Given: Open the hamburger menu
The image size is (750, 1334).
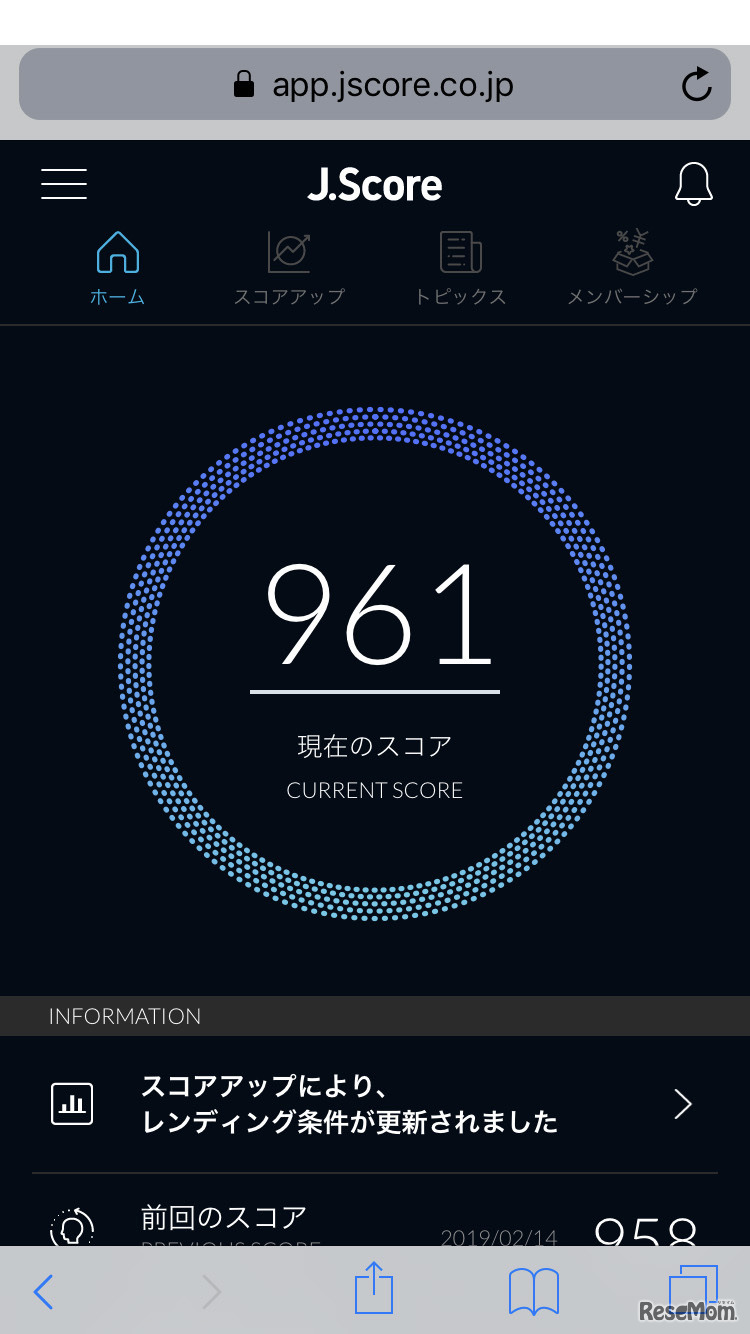Looking at the screenshot, I should point(63,183).
